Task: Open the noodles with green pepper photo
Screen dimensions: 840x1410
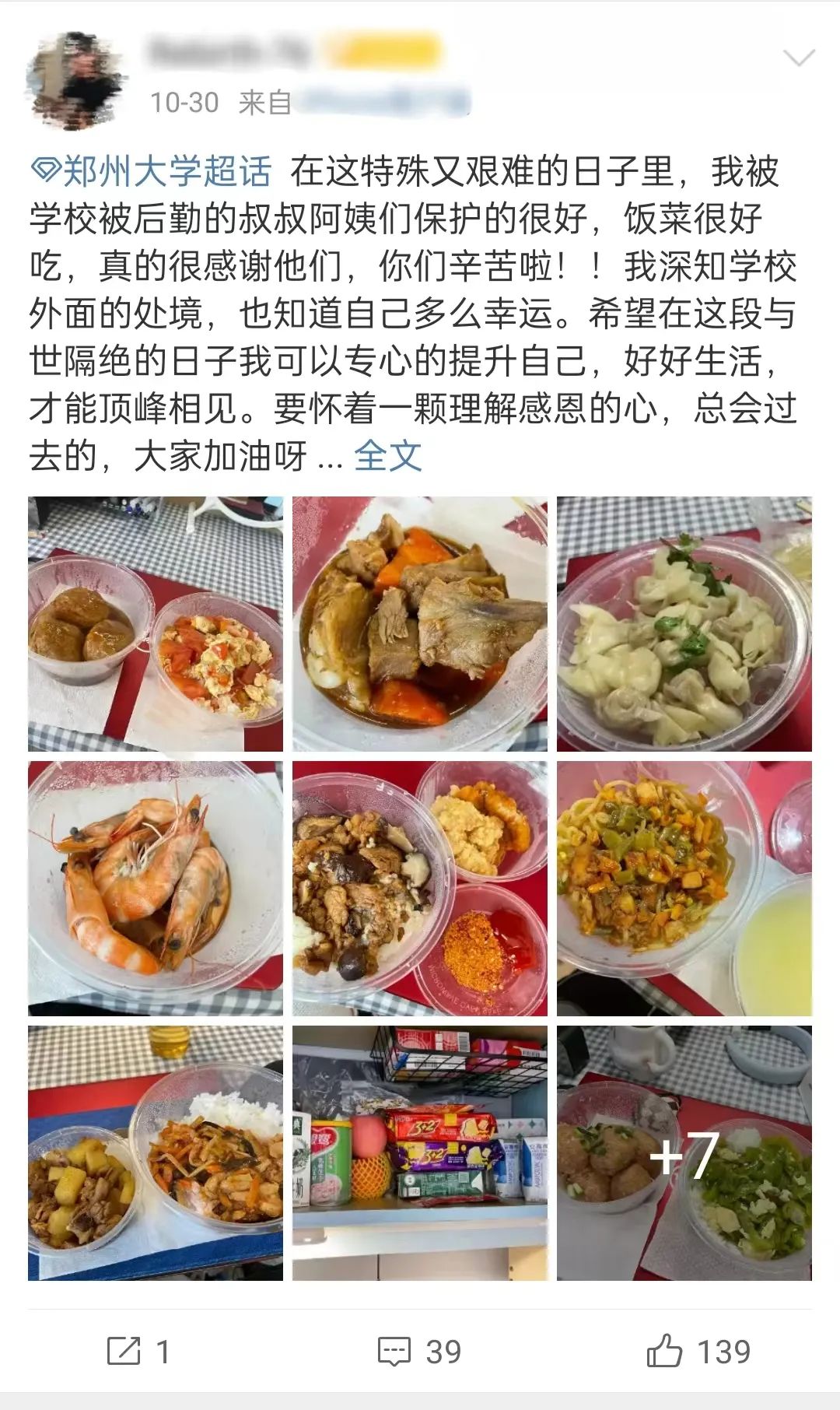Action: (684, 889)
